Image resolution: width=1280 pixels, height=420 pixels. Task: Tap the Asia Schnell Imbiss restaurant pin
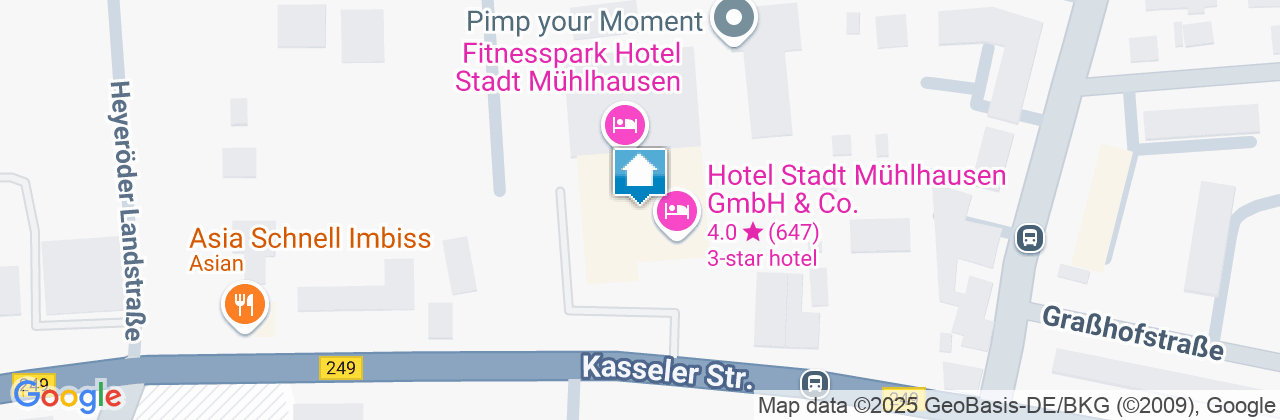click(x=244, y=302)
